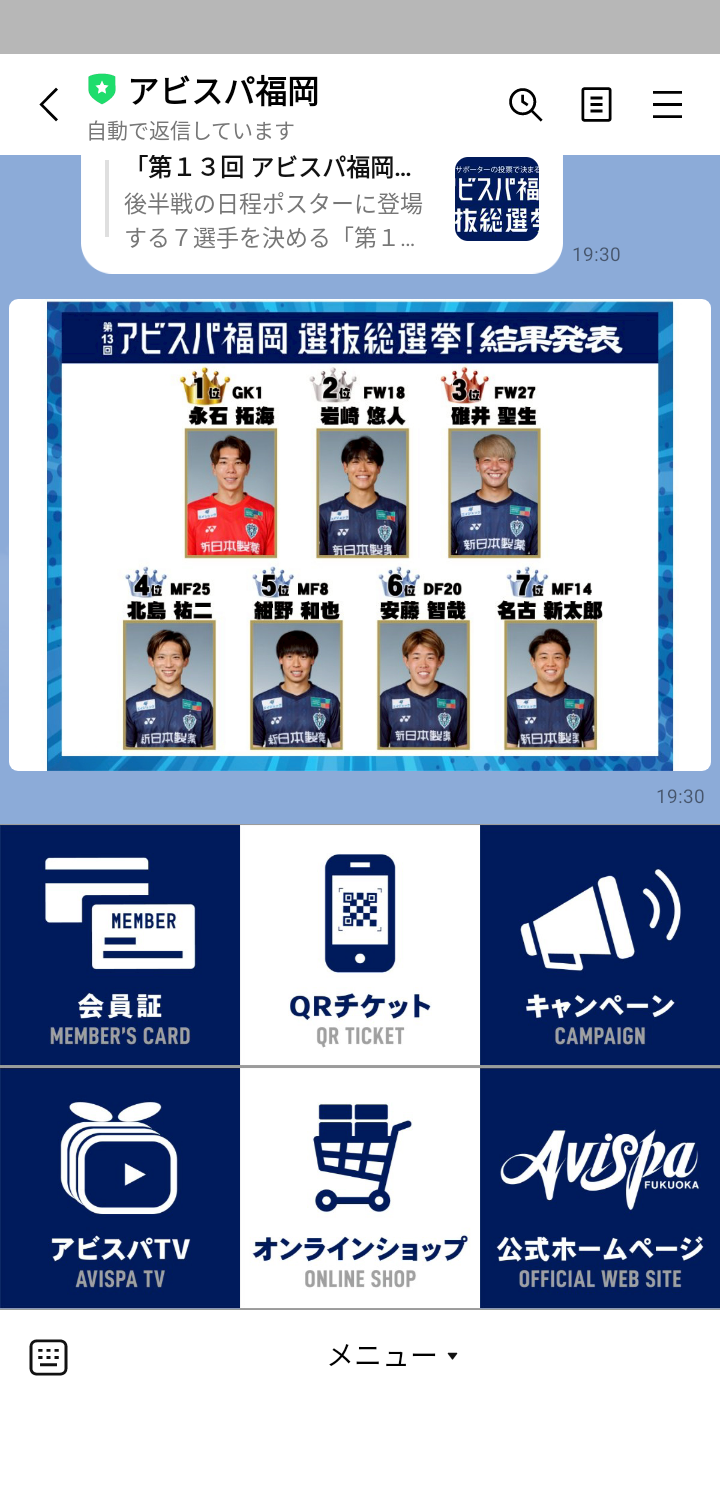
Task: Open オンラインショップ ONLINE SHOP
Action: tap(360, 1188)
